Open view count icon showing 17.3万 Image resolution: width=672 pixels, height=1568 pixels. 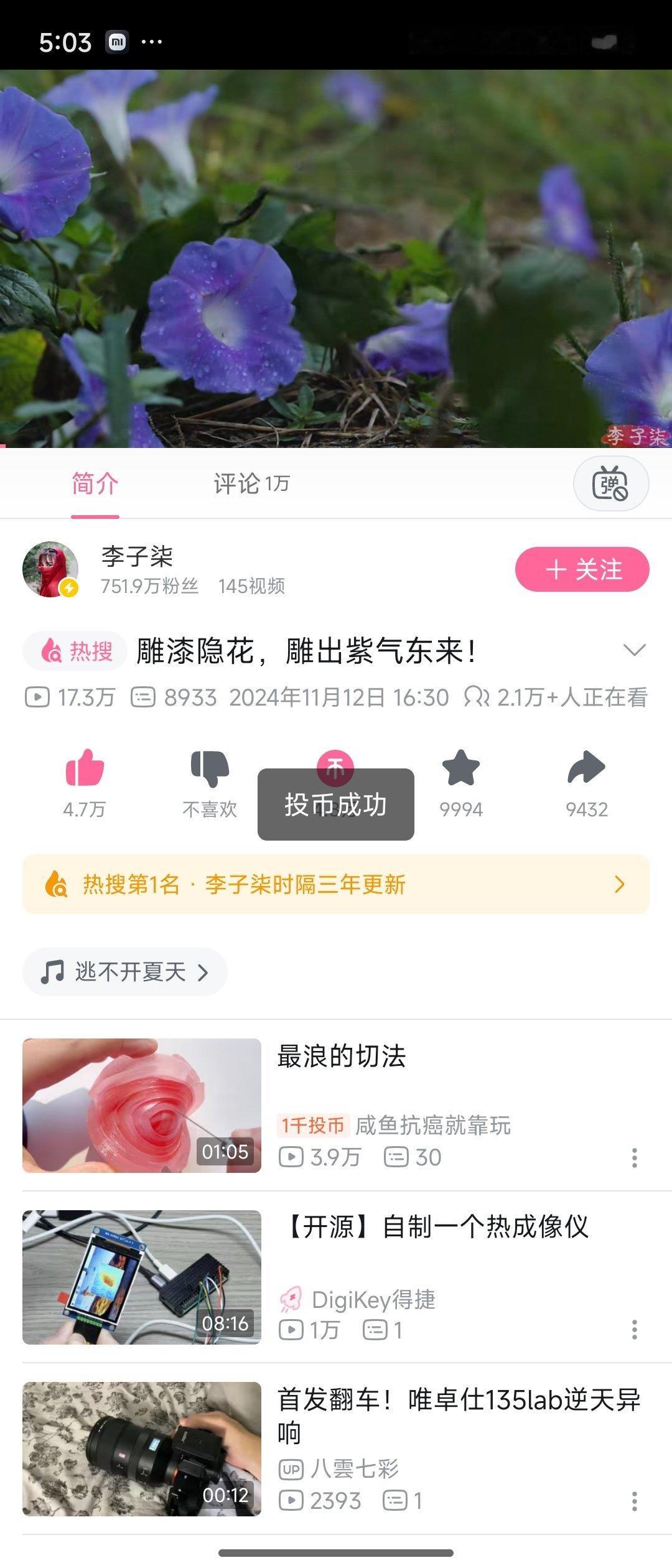37,698
